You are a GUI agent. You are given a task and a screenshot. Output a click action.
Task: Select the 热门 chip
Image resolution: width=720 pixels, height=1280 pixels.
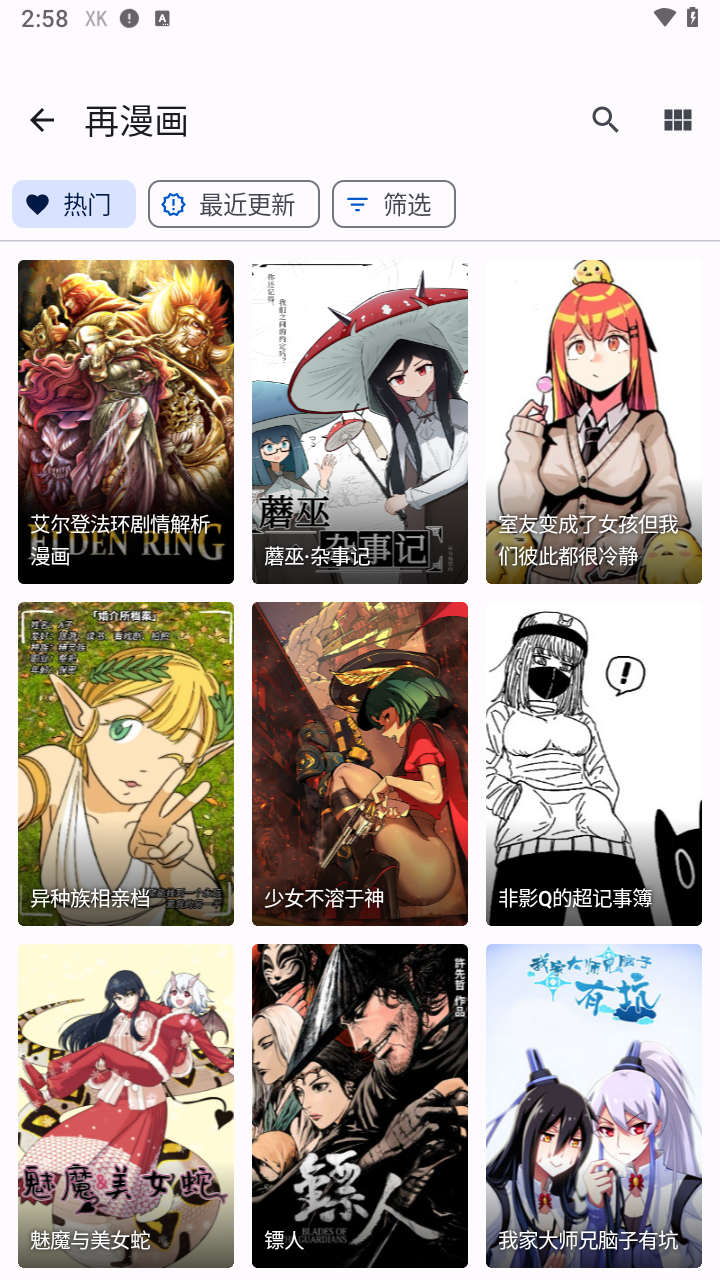[74, 204]
